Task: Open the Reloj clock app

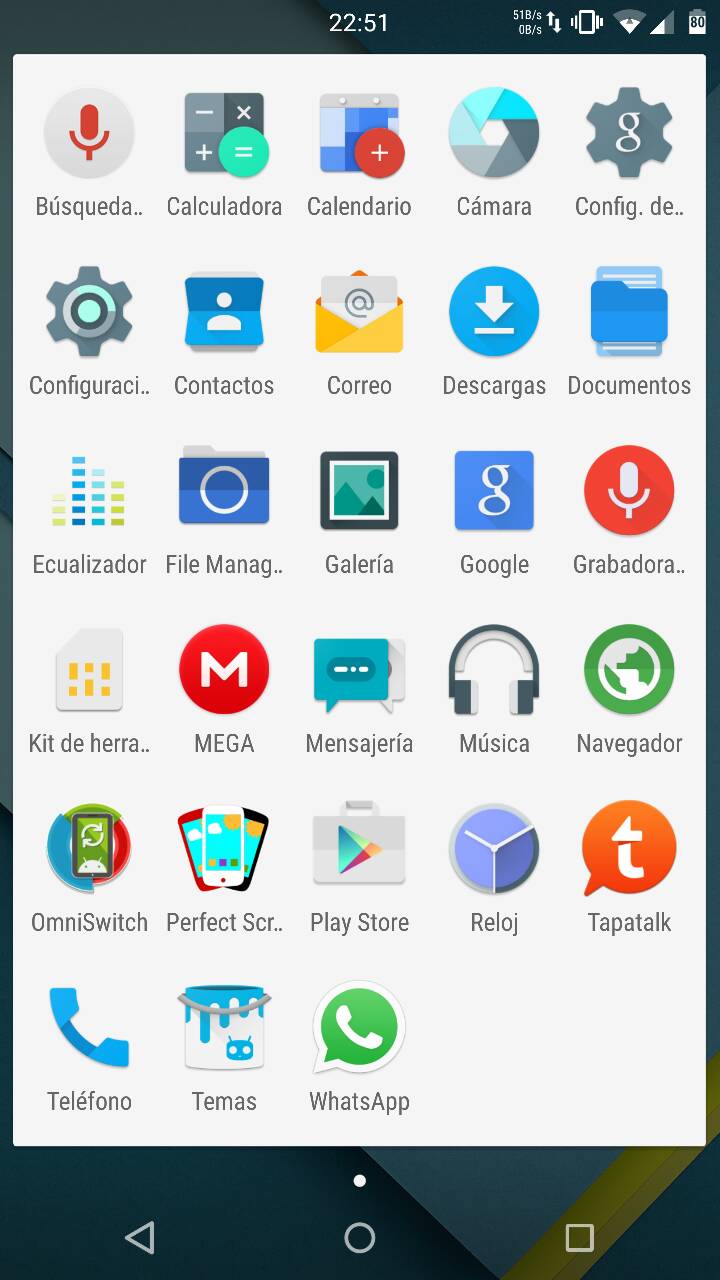Action: coord(494,850)
